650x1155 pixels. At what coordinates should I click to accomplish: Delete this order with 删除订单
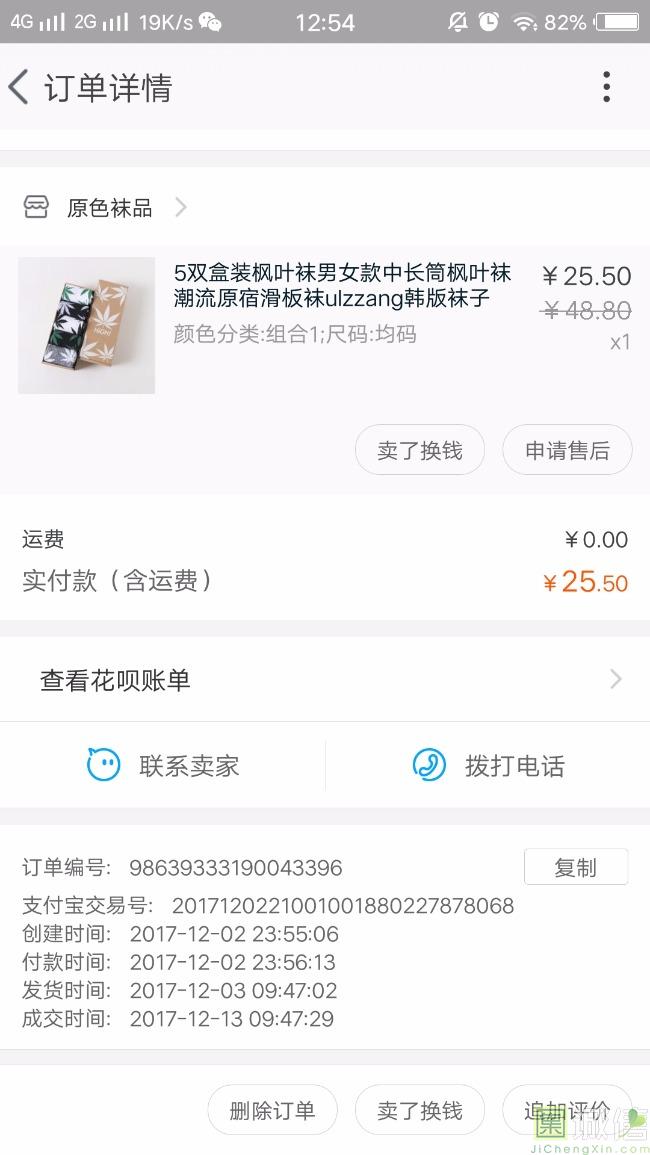coord(272,1110)
